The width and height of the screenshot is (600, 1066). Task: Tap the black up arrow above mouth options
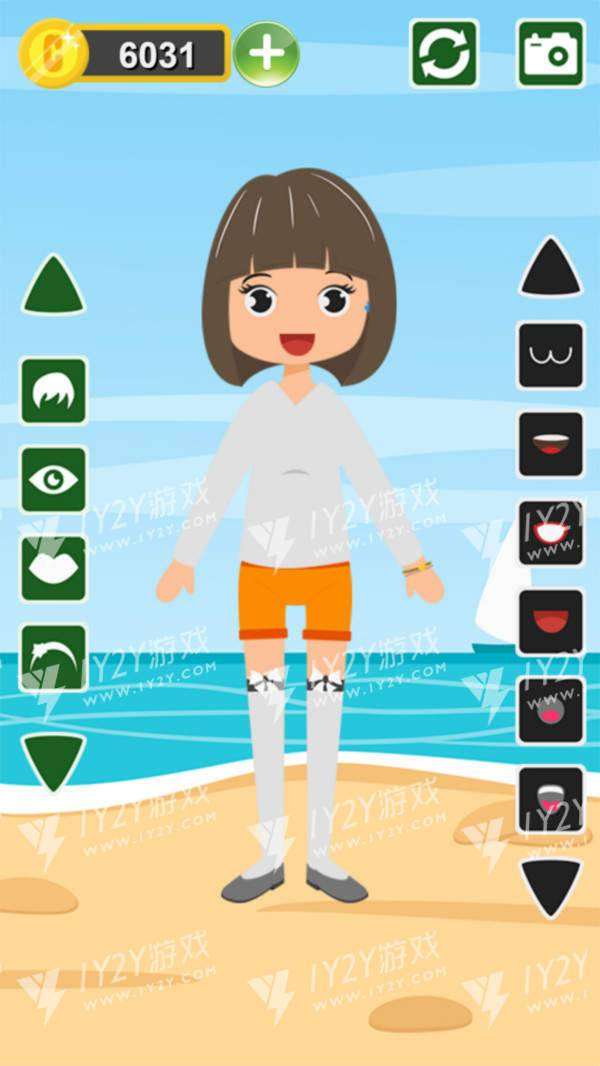click(551, 269)
